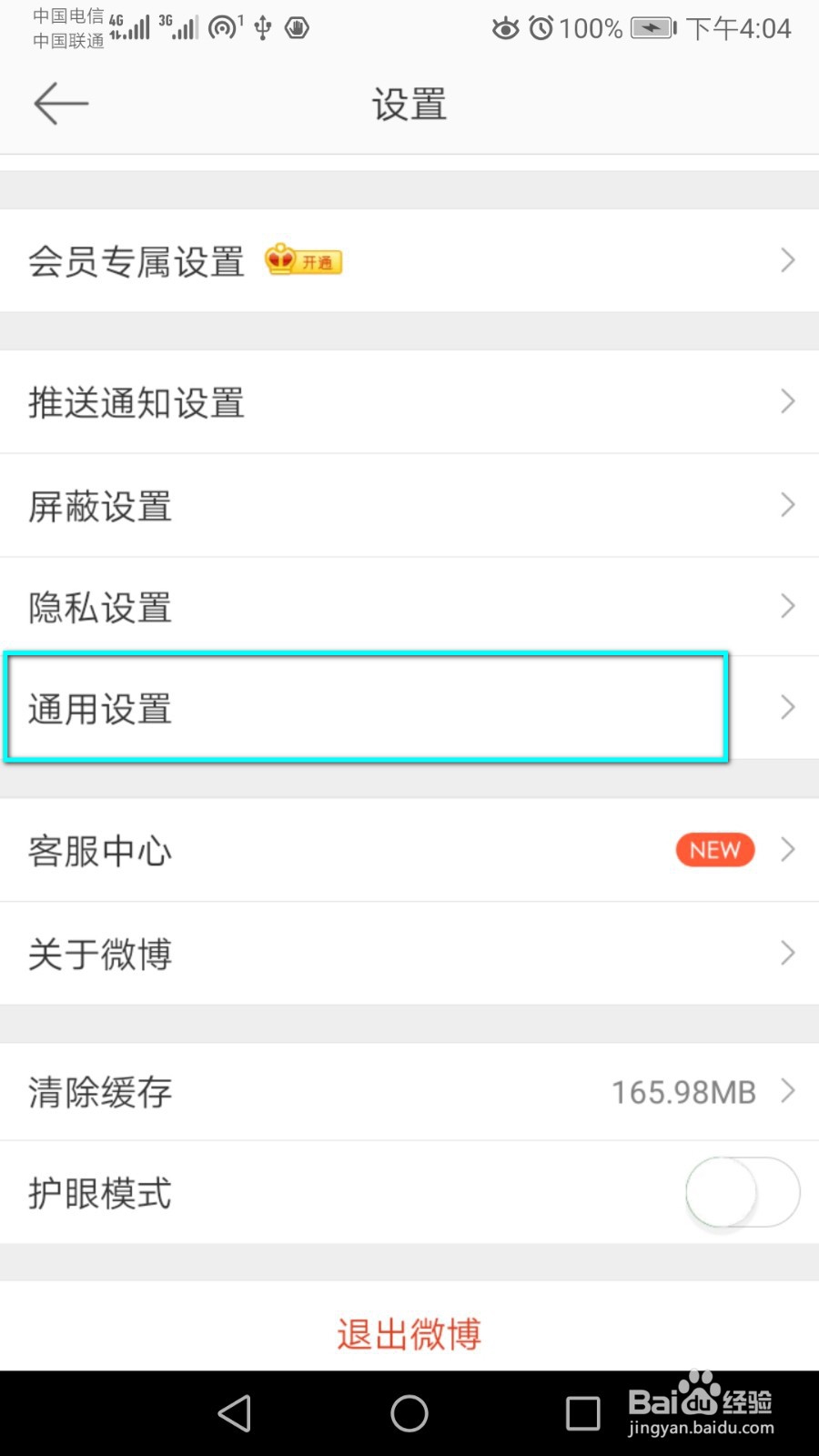Tap the Android back triangle button

coord(234,1413)
